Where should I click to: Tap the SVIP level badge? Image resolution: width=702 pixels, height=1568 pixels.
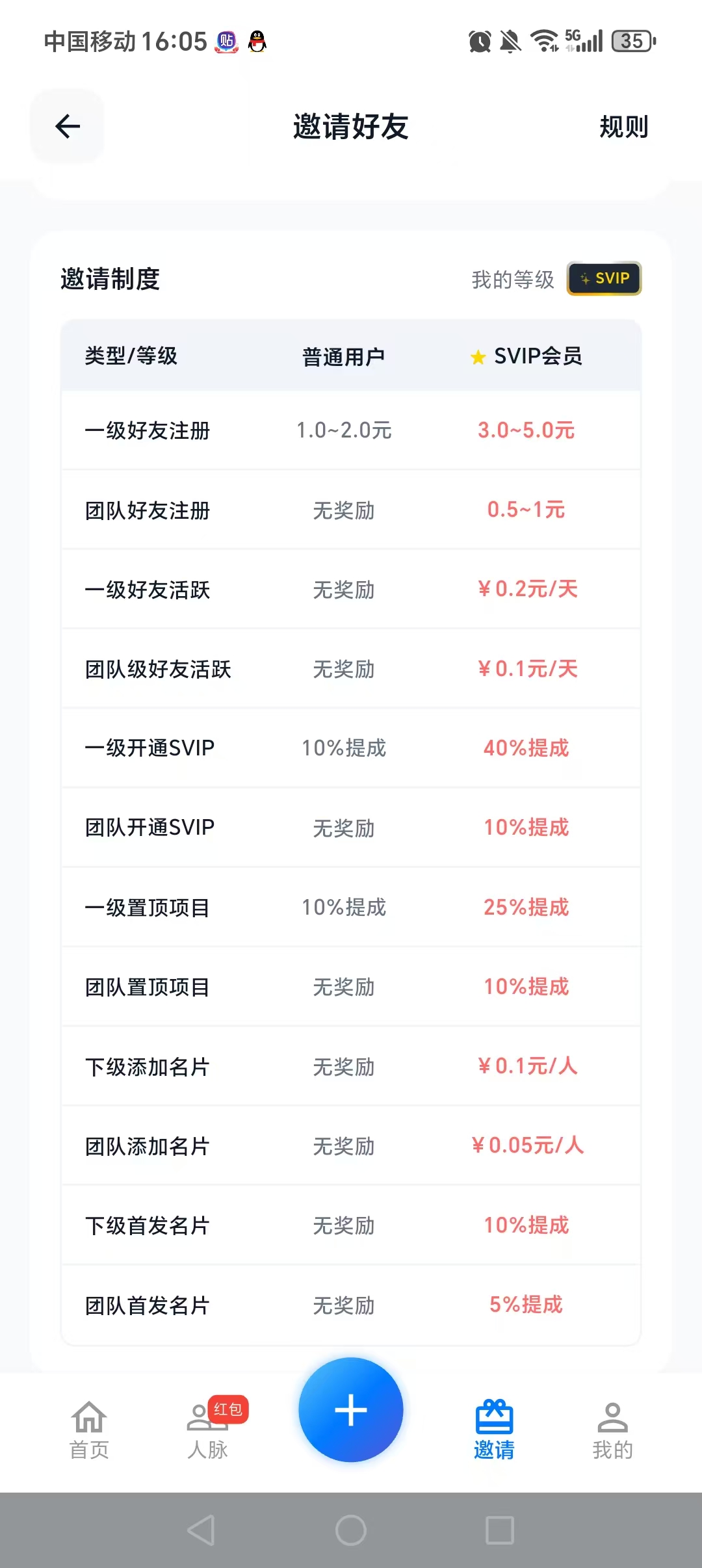604,278
